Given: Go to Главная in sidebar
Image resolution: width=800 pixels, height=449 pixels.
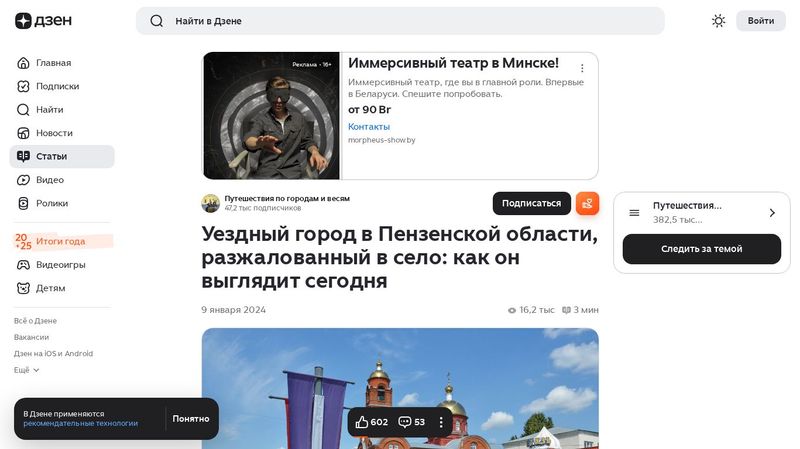Looking at the screenshot, I should 53,63.
